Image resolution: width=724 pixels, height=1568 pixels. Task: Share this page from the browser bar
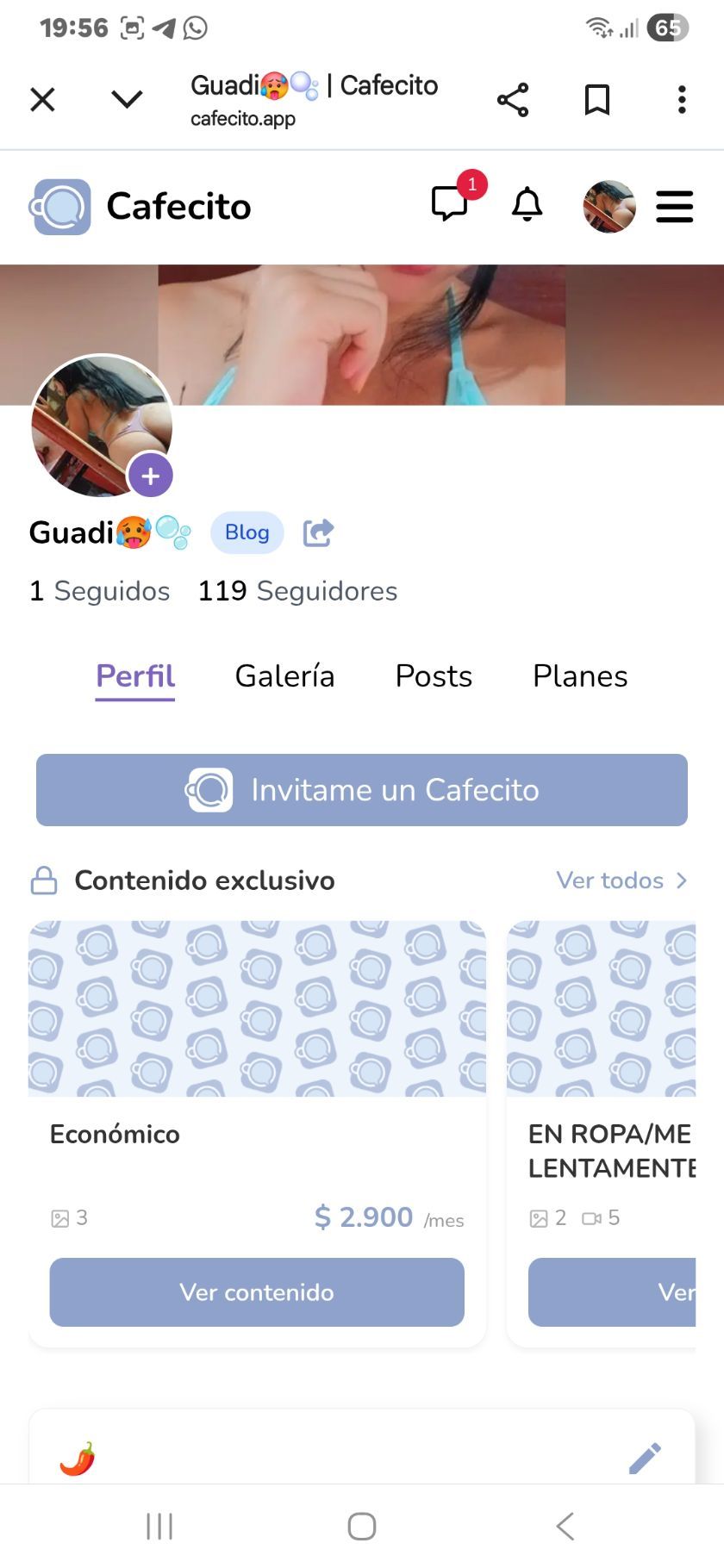coord(513,100)
